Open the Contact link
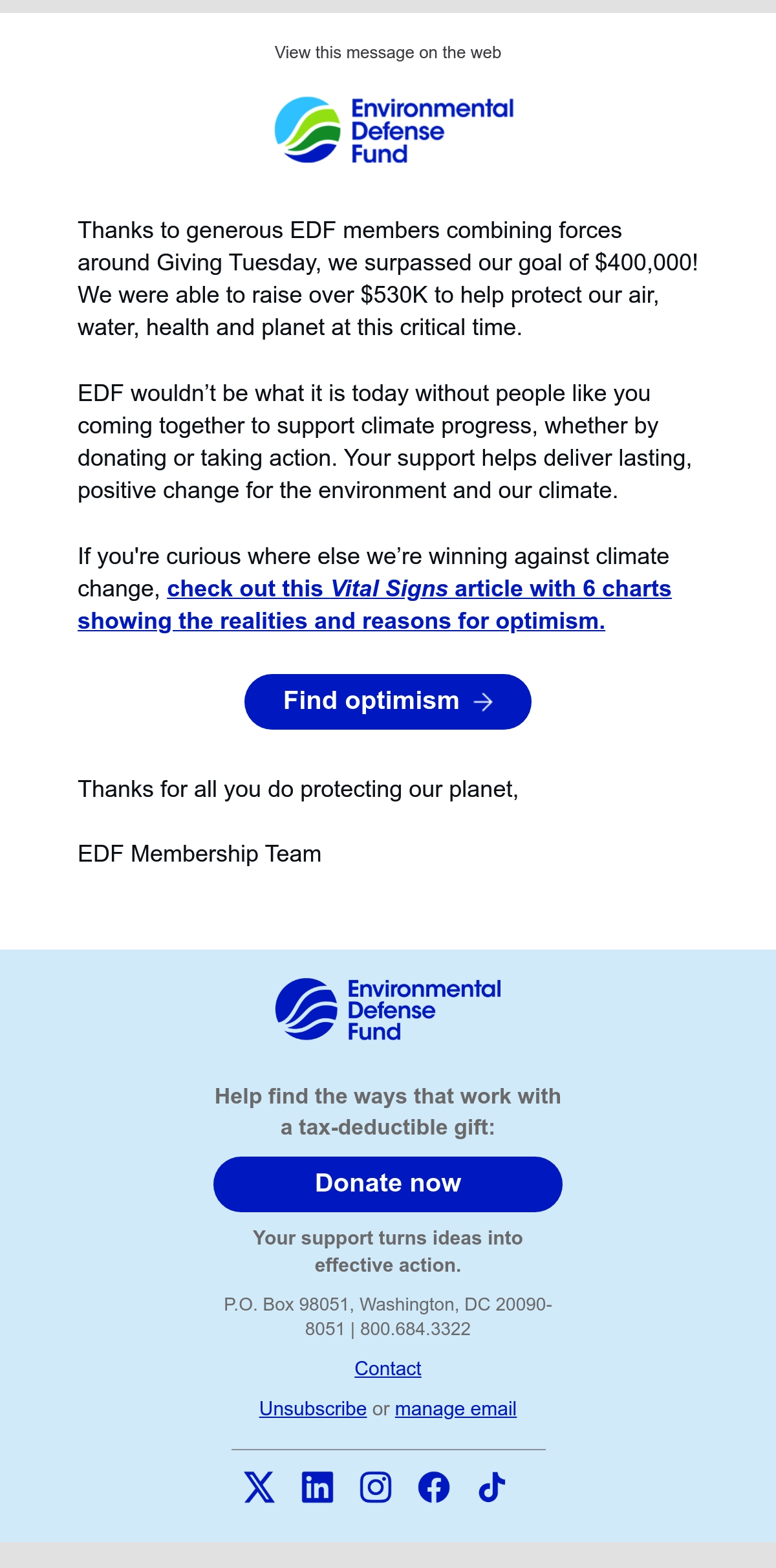This screenshot has height=1568, width=776. pos(388,1368)
